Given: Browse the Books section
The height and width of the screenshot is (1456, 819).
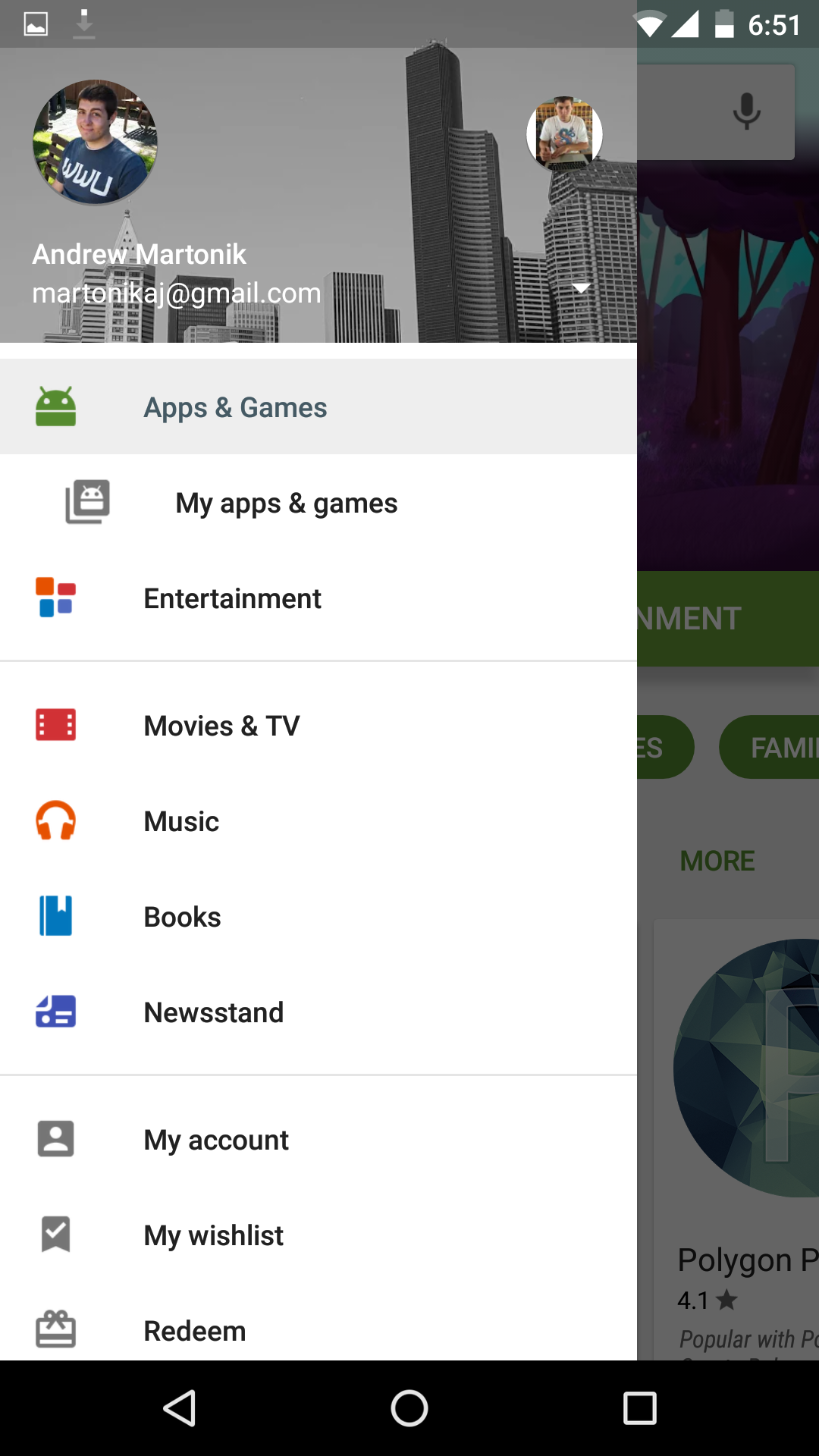Looking at the screenshot, I should 318,916.
